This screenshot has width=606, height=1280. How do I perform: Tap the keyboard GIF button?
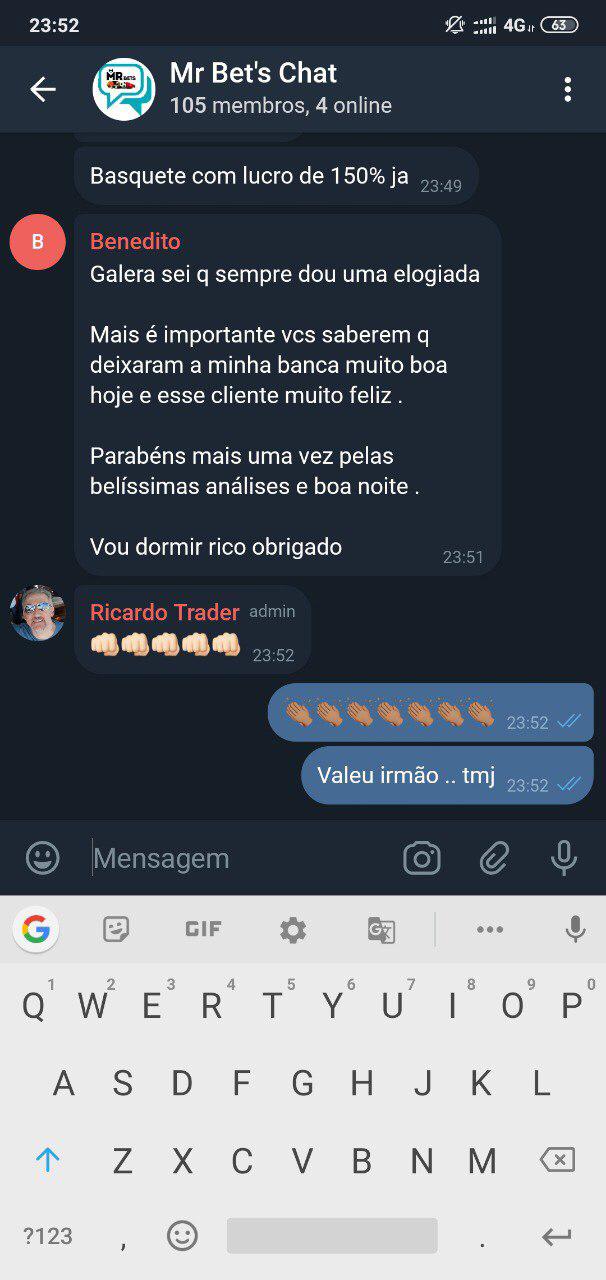click(x=203, y=930)
